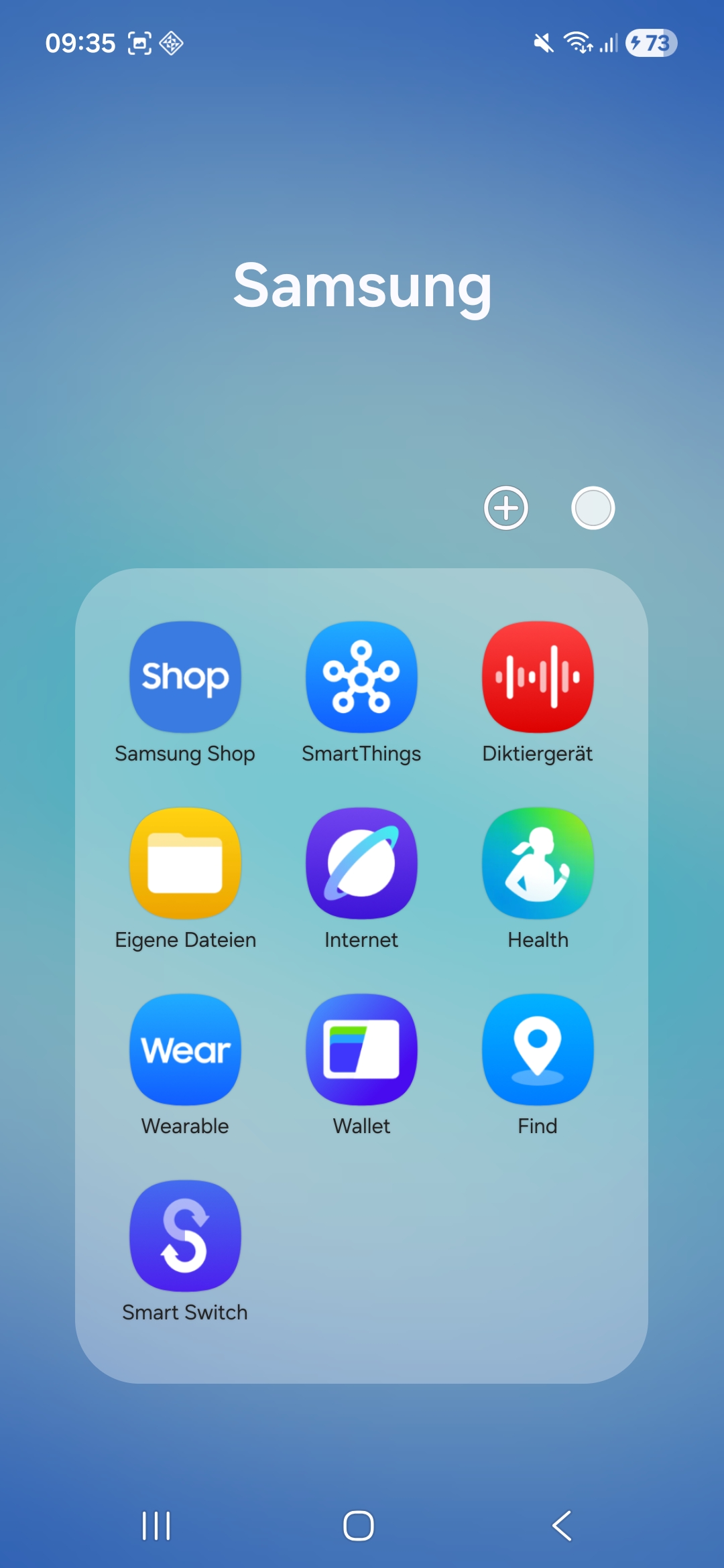Go back with the navigation bar
This screenshot has height=1568, width=724.
(562, 1526)
